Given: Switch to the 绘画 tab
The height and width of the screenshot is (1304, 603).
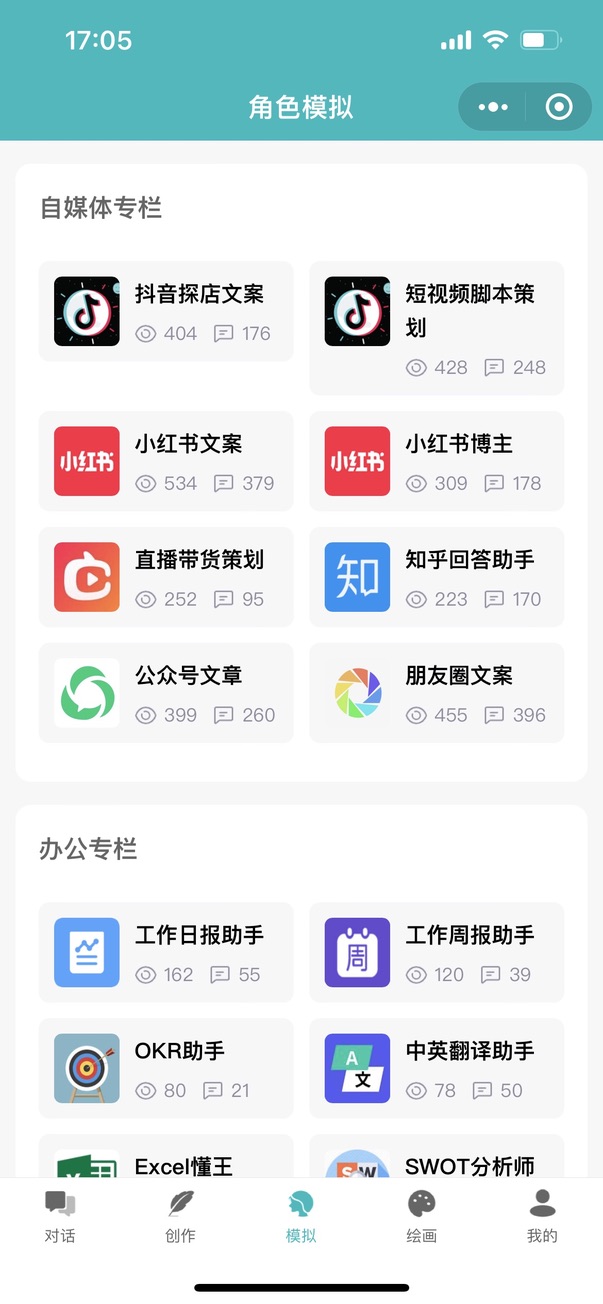Looking at the screenshot, I should (422, 1216).
